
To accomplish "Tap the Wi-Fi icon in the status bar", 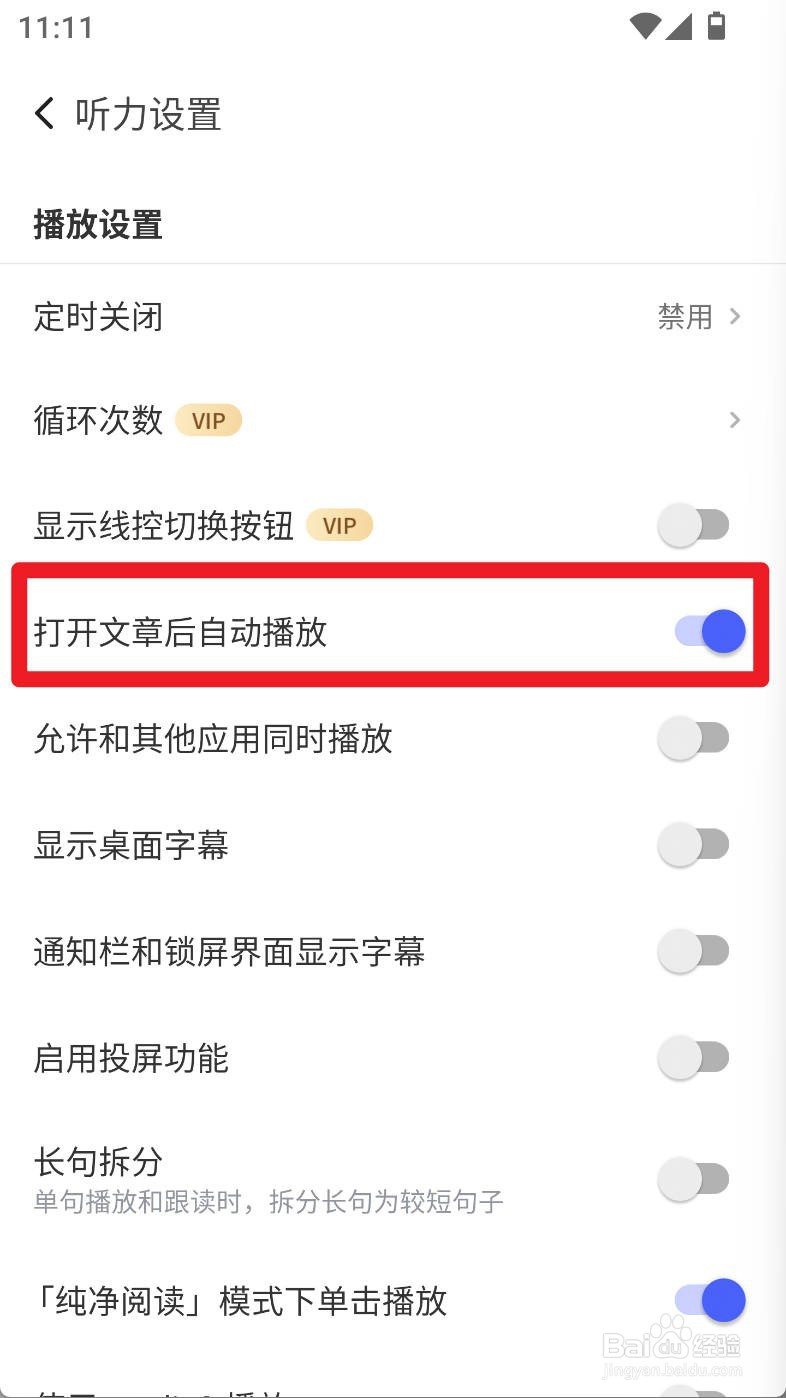I will pos(647,27).
